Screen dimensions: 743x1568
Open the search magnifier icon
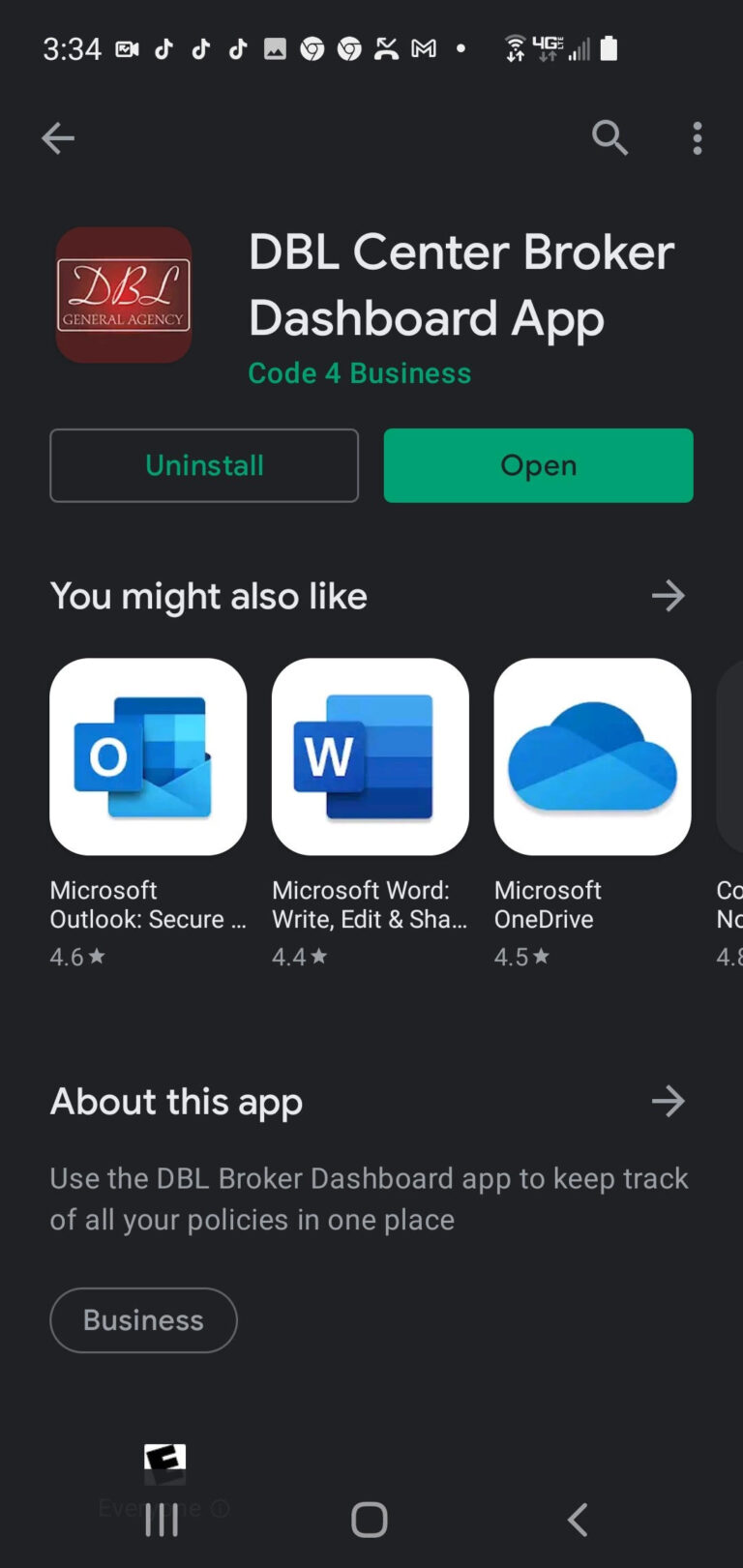tap(609, 138)
